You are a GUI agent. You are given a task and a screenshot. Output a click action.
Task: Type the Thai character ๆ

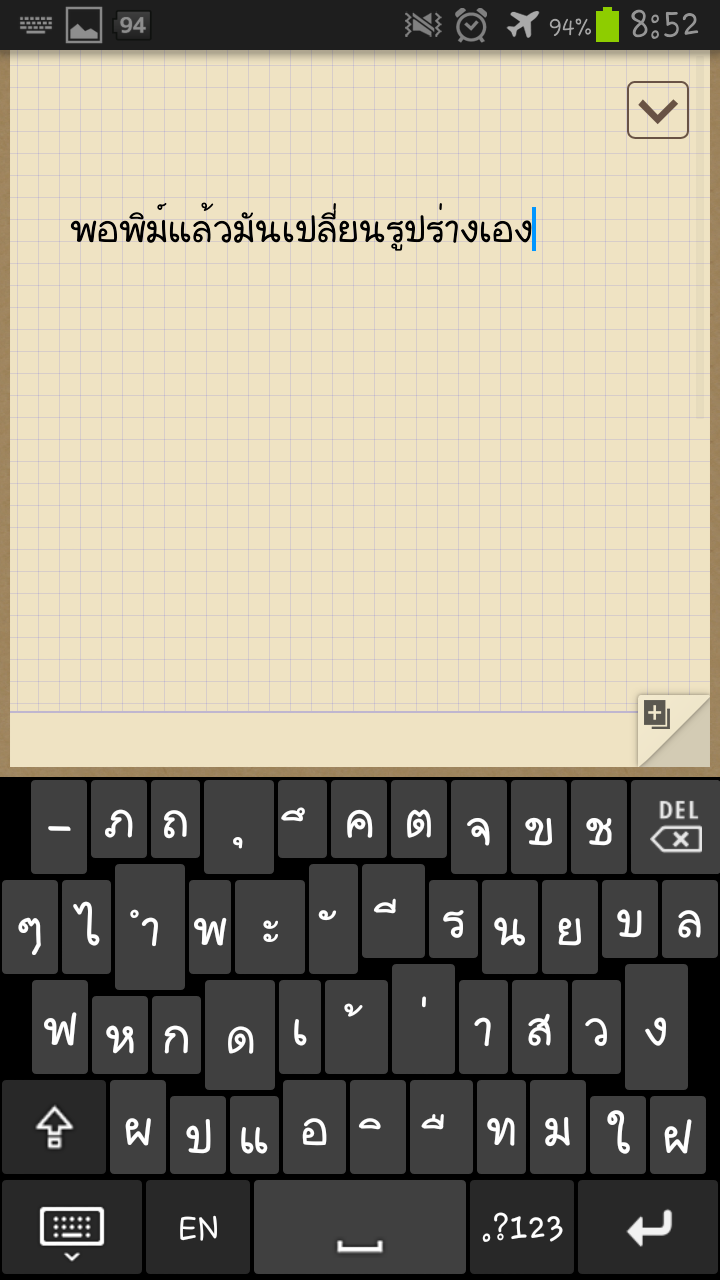29,927
